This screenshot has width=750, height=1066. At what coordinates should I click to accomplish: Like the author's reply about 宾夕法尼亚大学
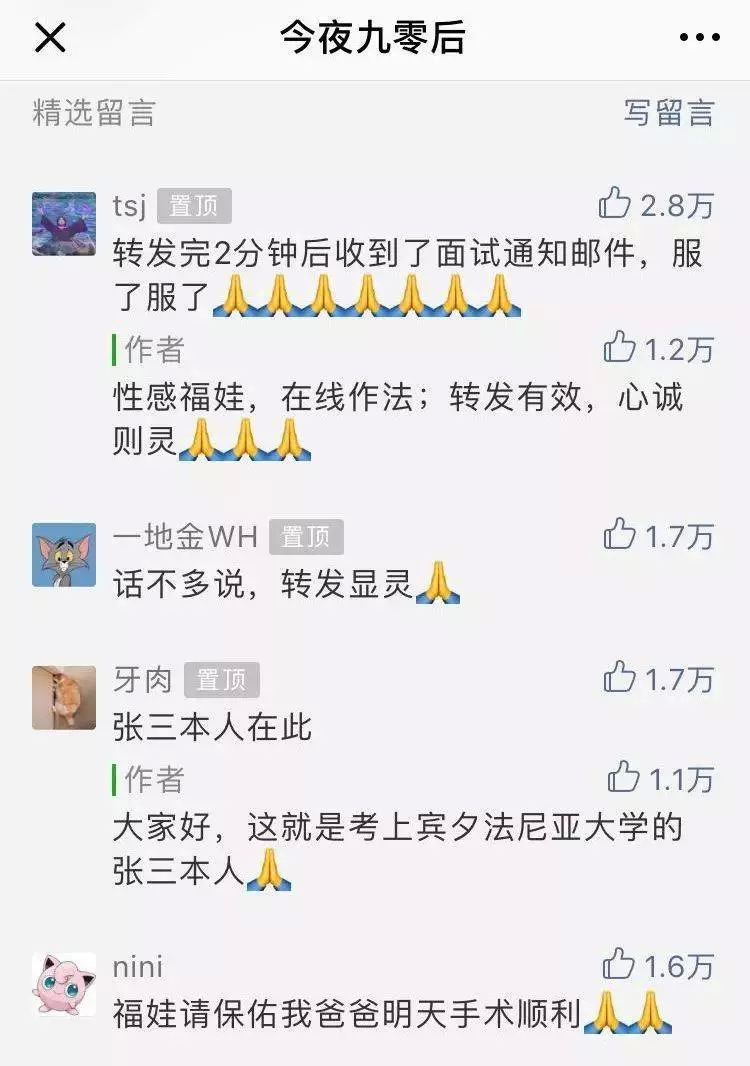(x=623, y=777)
